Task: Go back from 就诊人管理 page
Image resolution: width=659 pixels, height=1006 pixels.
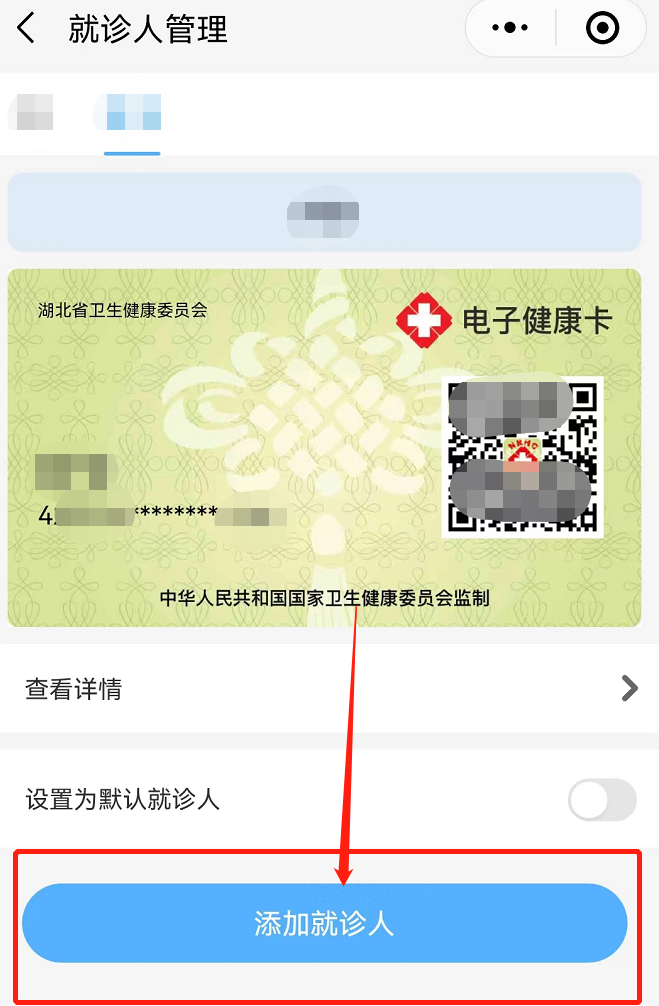Action: tap(27, 29)
